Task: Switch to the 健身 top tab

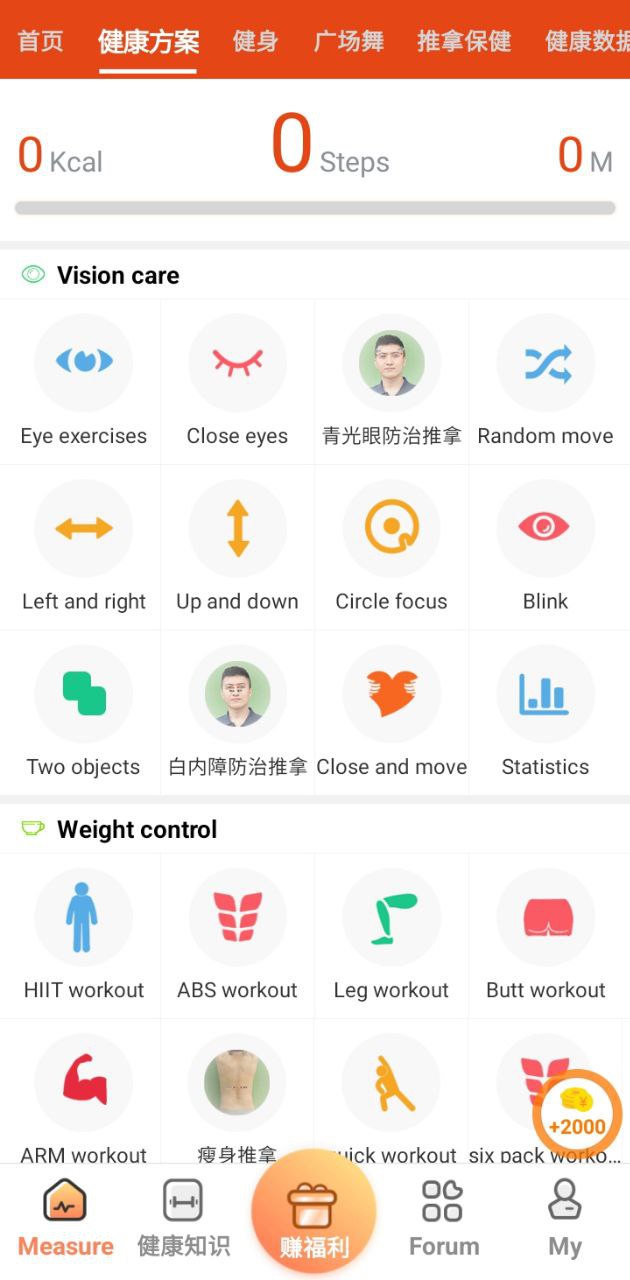Action: pyautogui.click(x=255, y=41)
